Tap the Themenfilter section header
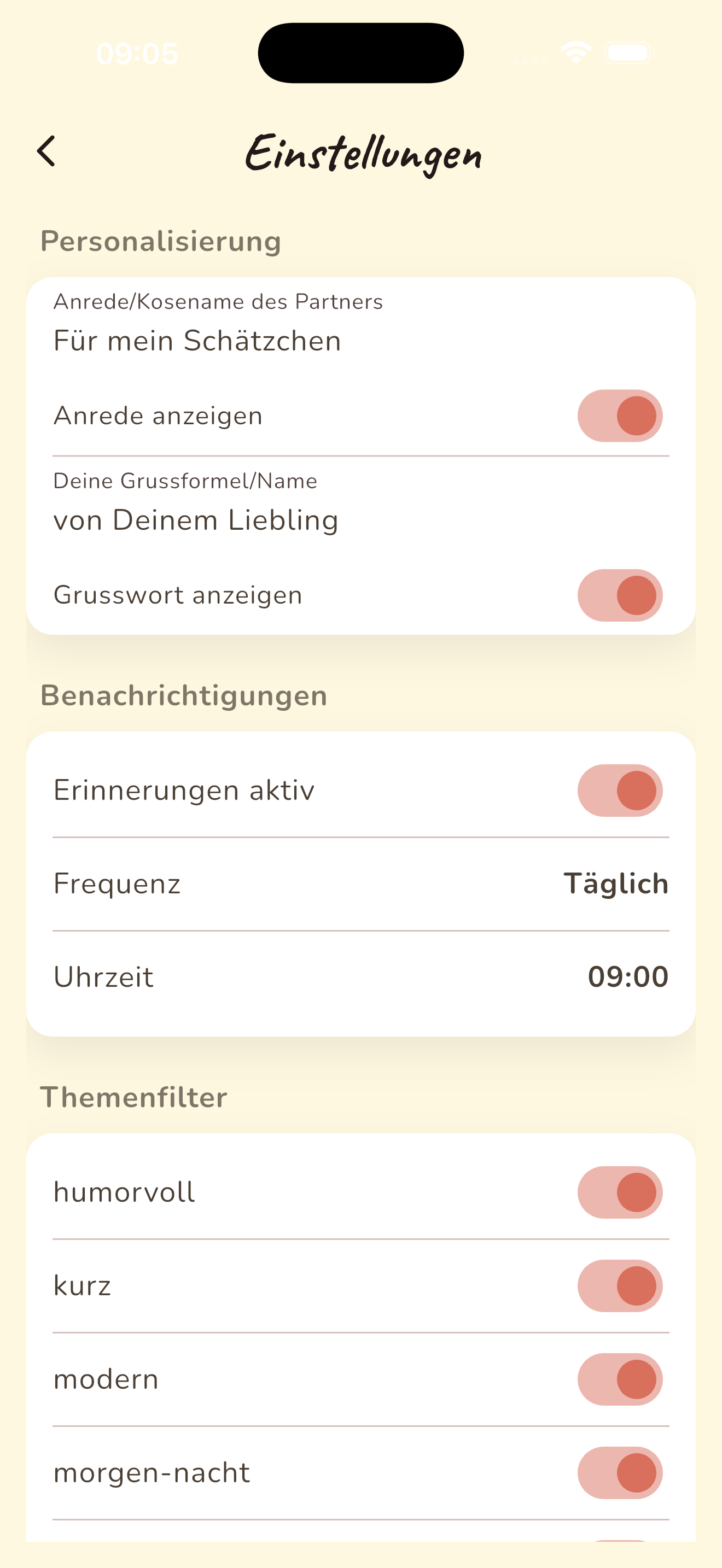722x1568 pixels. tap(133, 1096)
